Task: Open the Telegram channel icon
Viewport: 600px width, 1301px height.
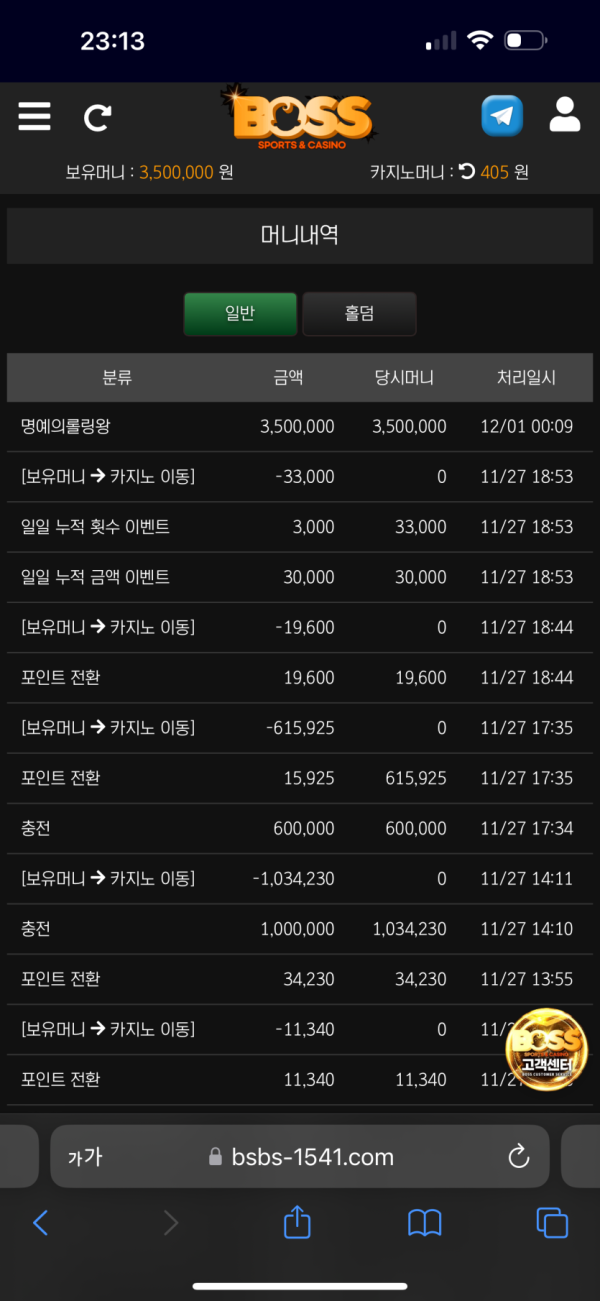Action: click(502, 116)
